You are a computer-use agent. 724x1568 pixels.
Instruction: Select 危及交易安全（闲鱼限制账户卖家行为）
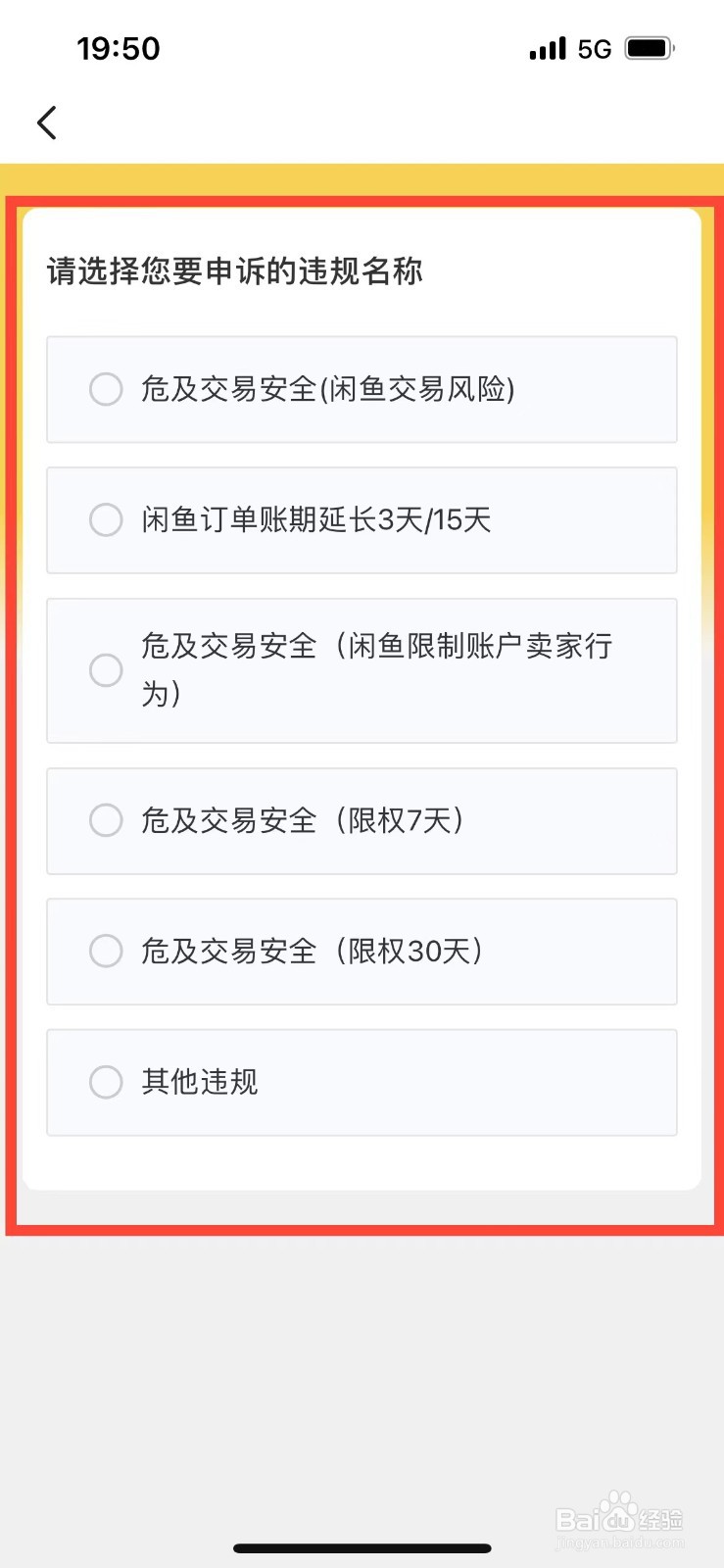pos(362,670)
